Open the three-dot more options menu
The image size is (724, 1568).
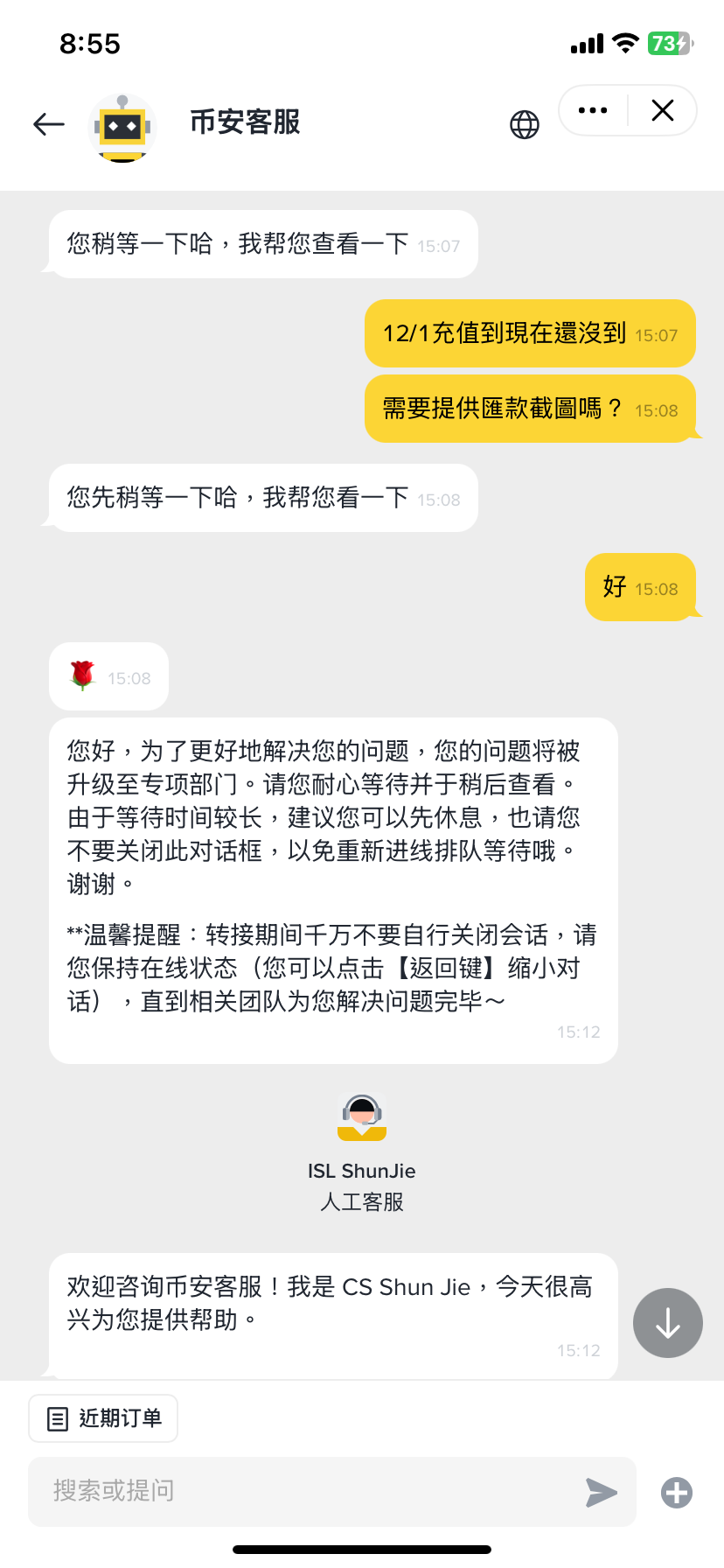pos(593,110)
